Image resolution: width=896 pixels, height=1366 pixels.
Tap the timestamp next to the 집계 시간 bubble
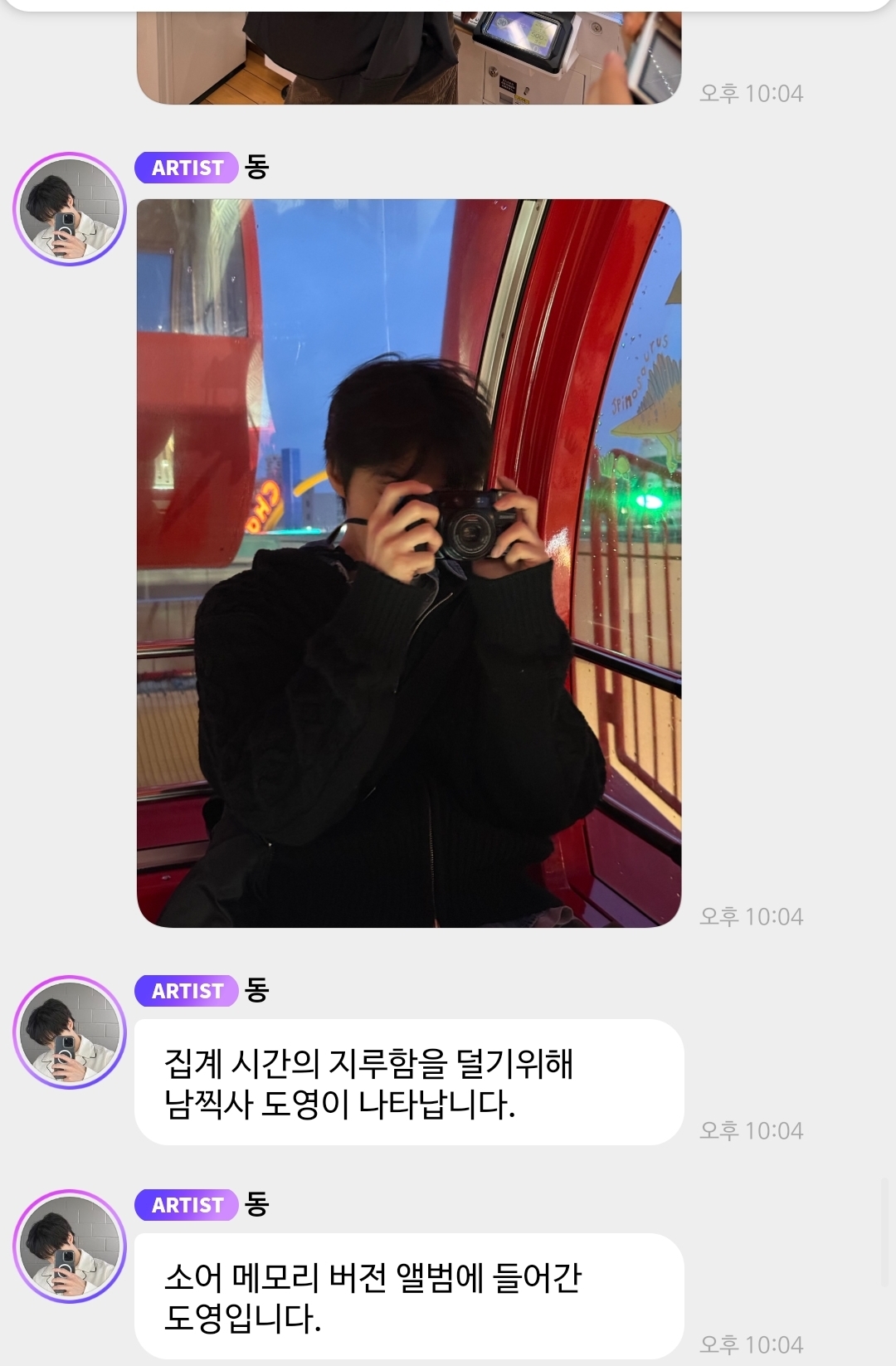click(x=749, y=1129)
